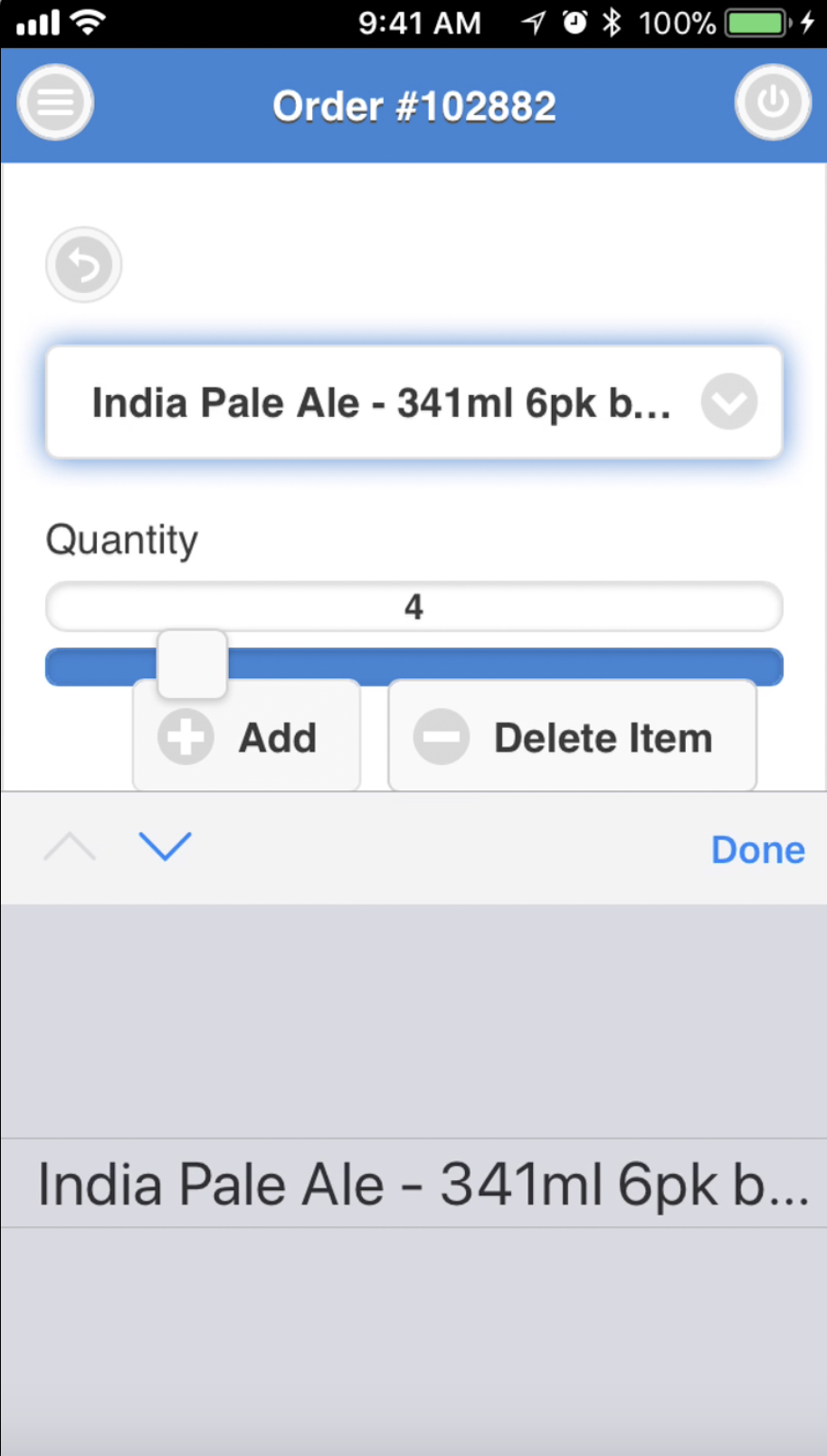The width and height of the screenshot is (827, 1456).
Task: Open the hamburger menu
Action: 55,102
